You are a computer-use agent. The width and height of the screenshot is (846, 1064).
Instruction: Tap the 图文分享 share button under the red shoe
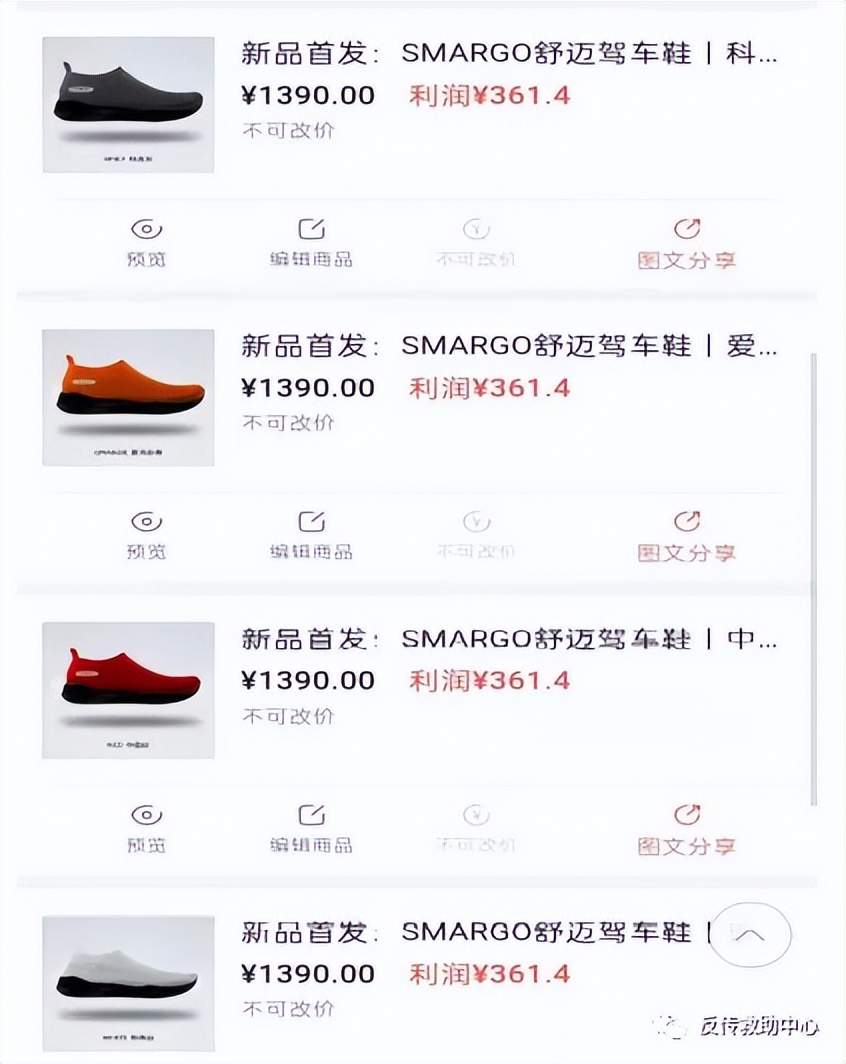click(x=686, y=826)
